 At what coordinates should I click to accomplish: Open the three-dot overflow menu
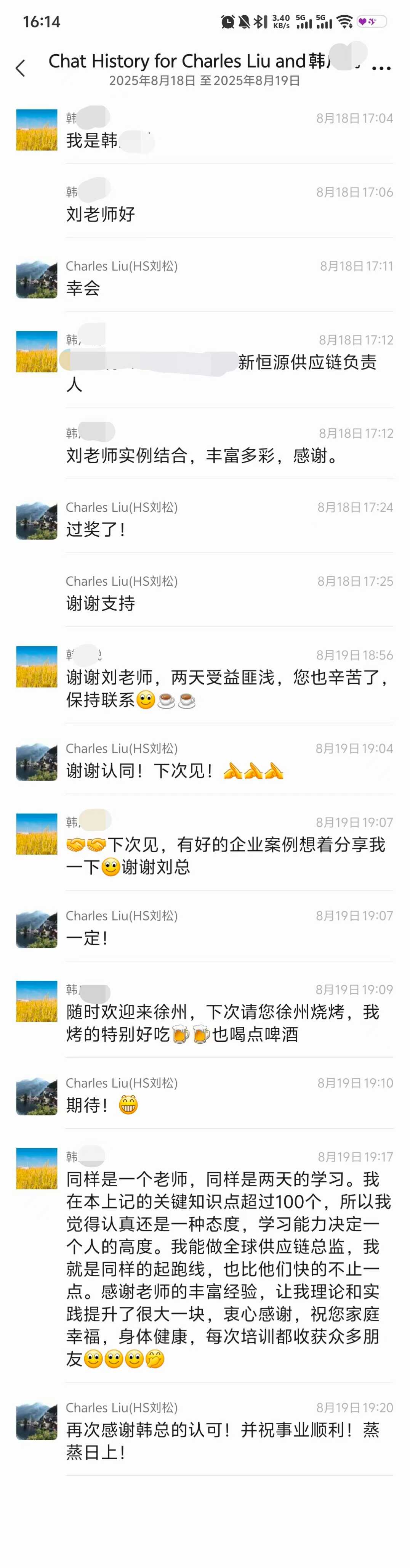click(x=381, y=68)
